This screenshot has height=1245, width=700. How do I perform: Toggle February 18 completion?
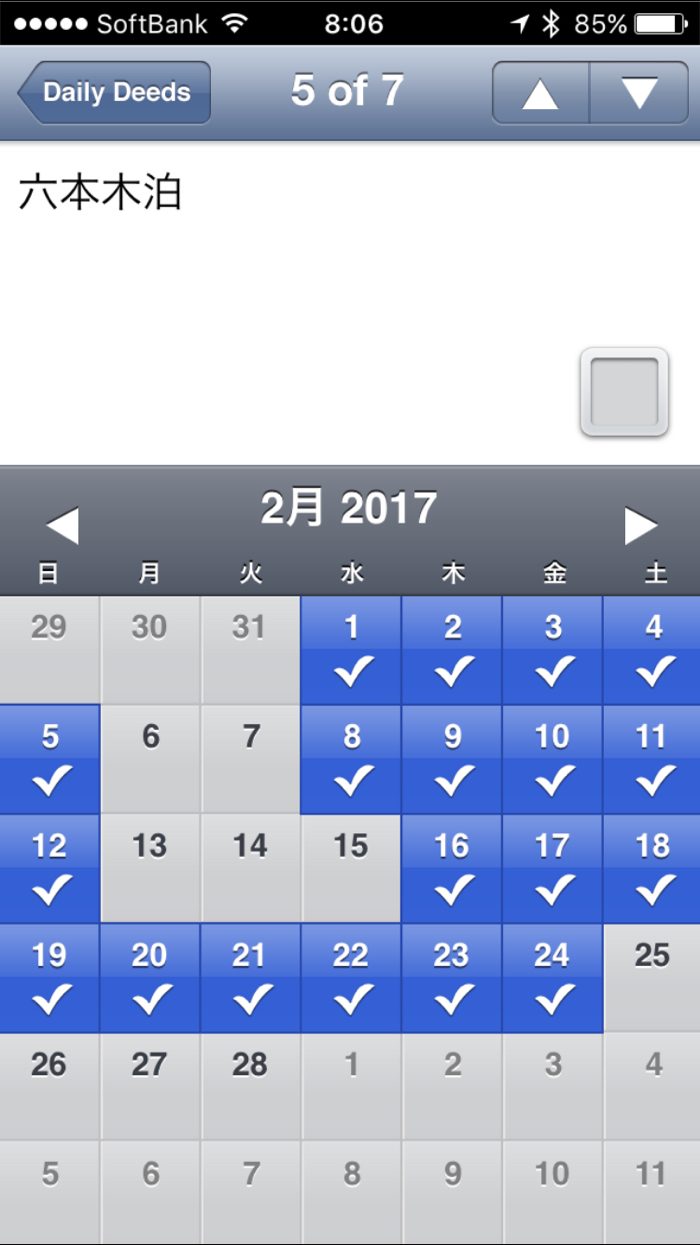[652, 868]
